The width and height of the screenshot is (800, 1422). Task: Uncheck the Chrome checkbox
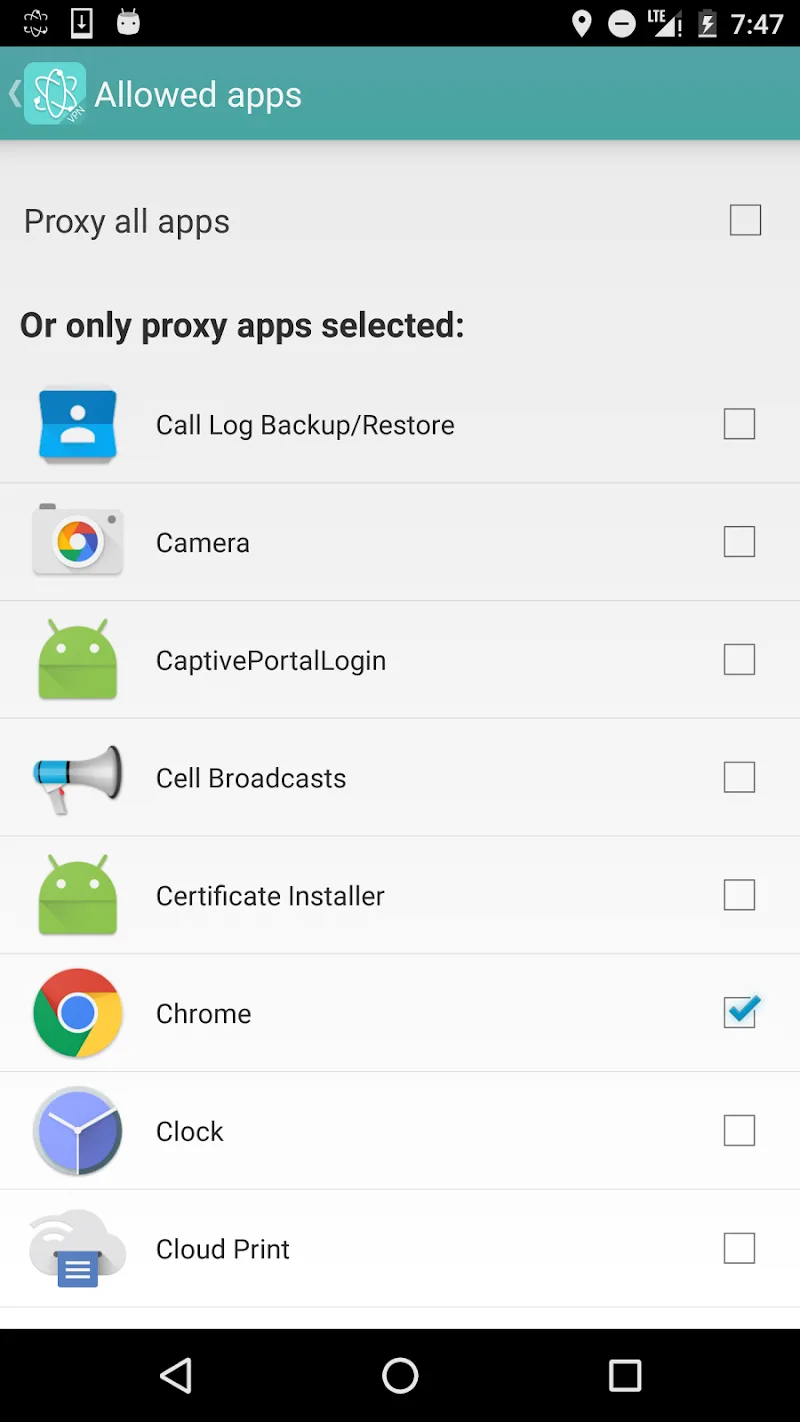[739, 1013]
